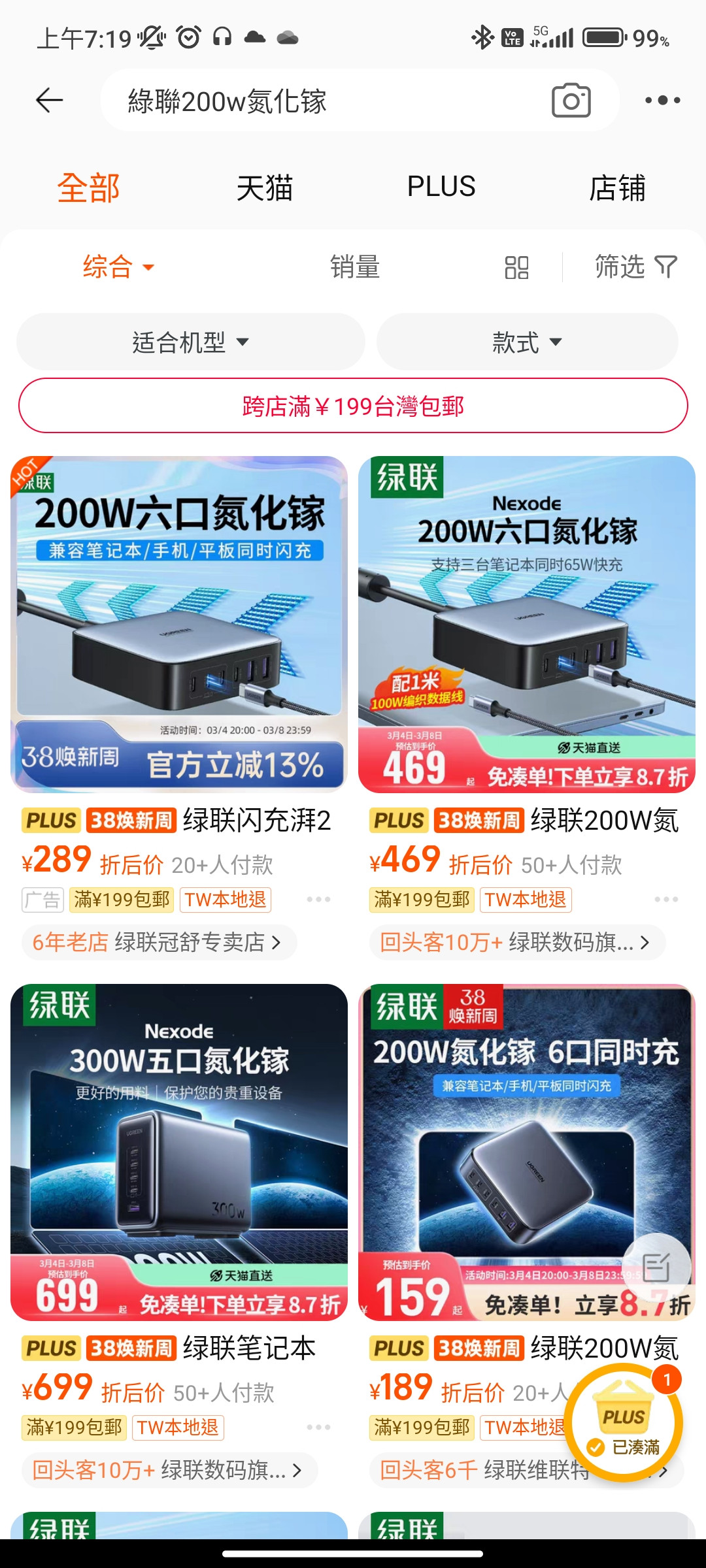Sort results by 销量
This screenshot has height=1568, width=706.
click(x=354, y=267)
